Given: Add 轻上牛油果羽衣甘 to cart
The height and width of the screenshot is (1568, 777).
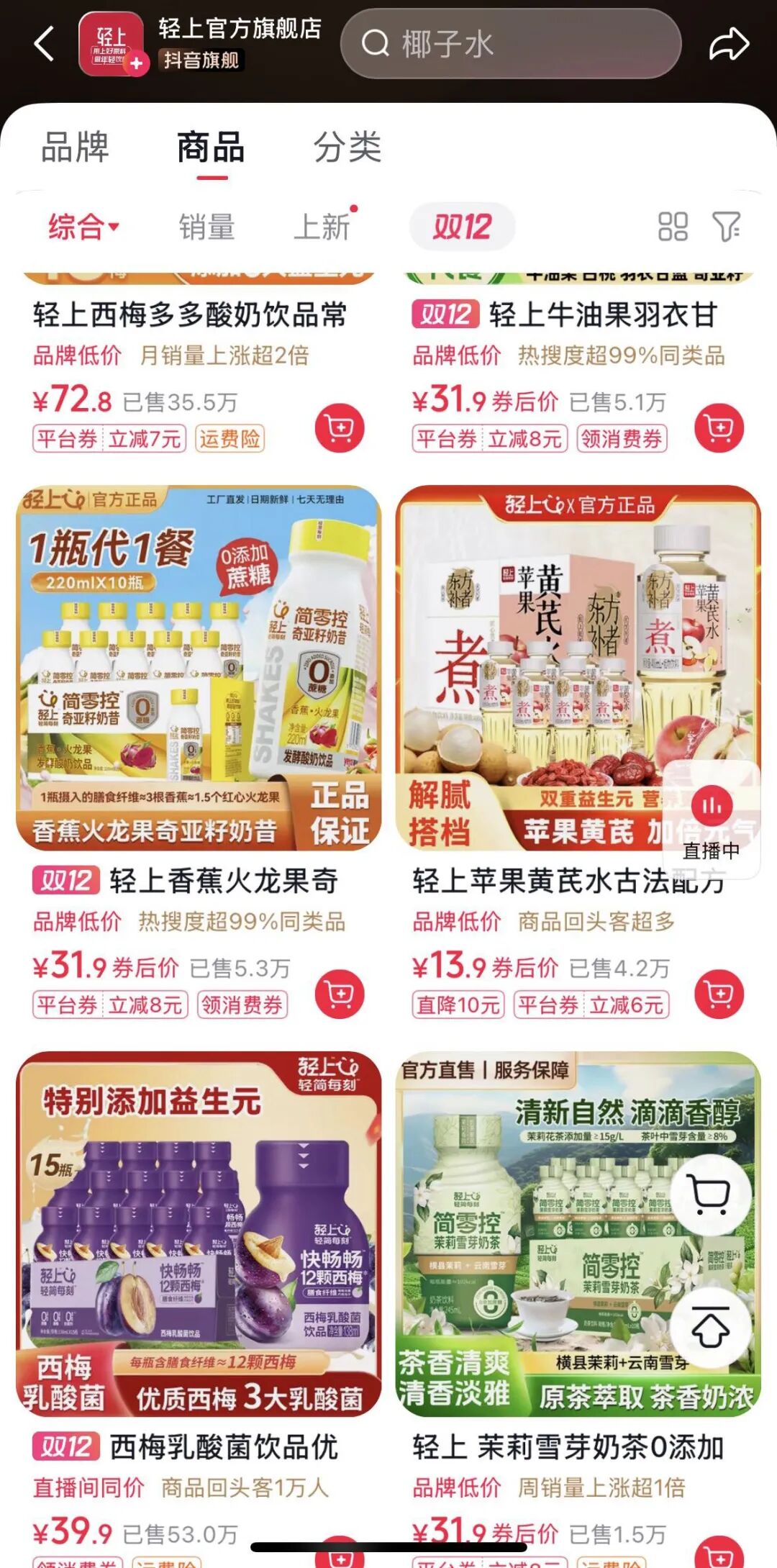Looking at the screenshot, I should click(x=719, y=429).
